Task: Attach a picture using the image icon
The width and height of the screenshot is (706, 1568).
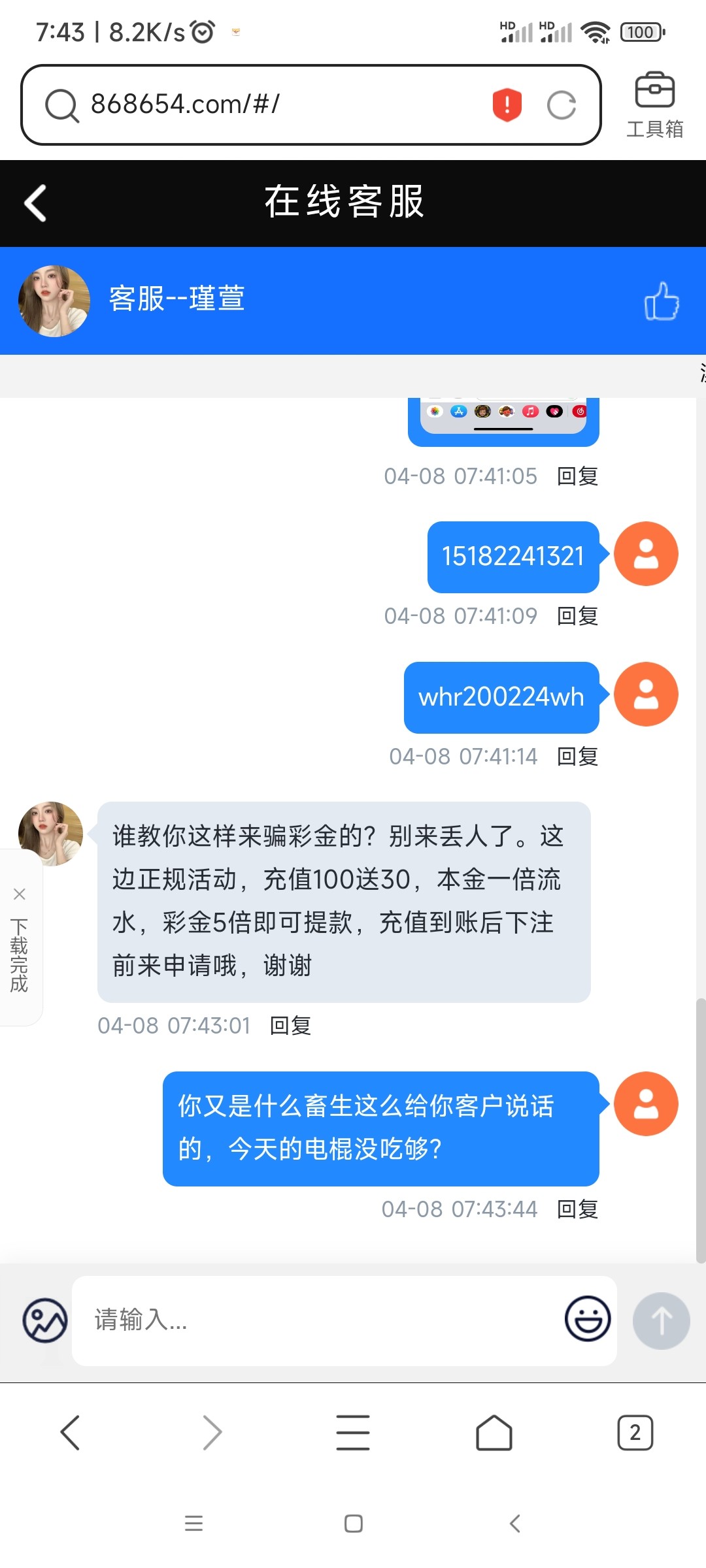Action: (x=45, y=1320)
